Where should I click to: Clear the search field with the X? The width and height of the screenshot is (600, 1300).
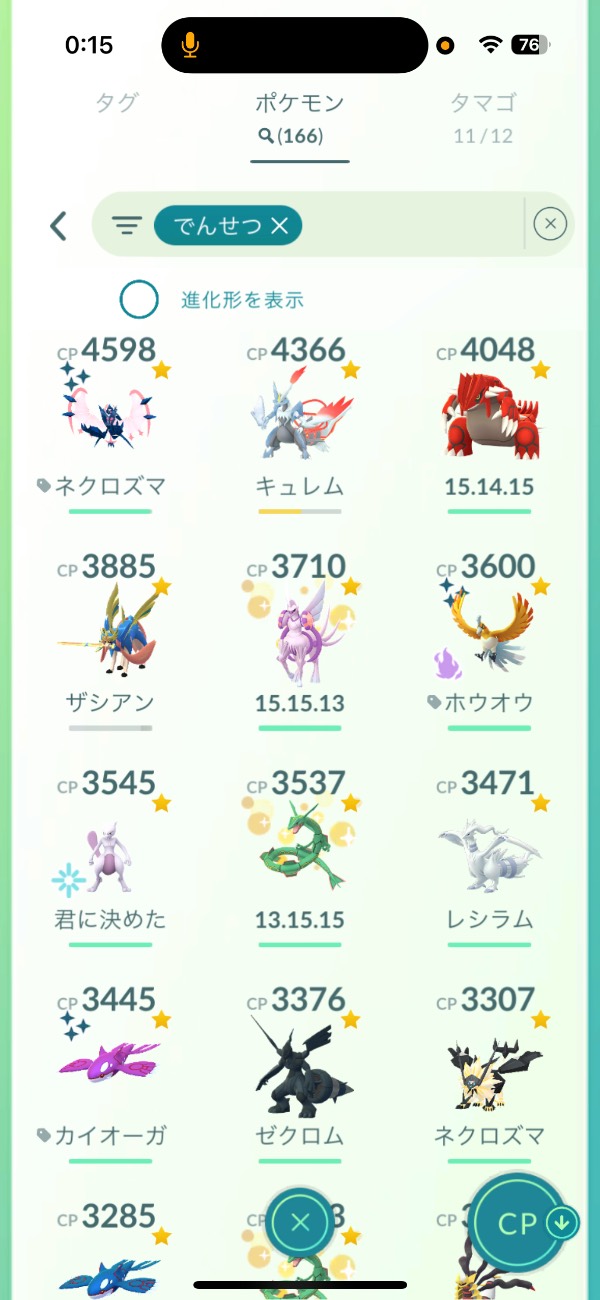coord(550,225)
